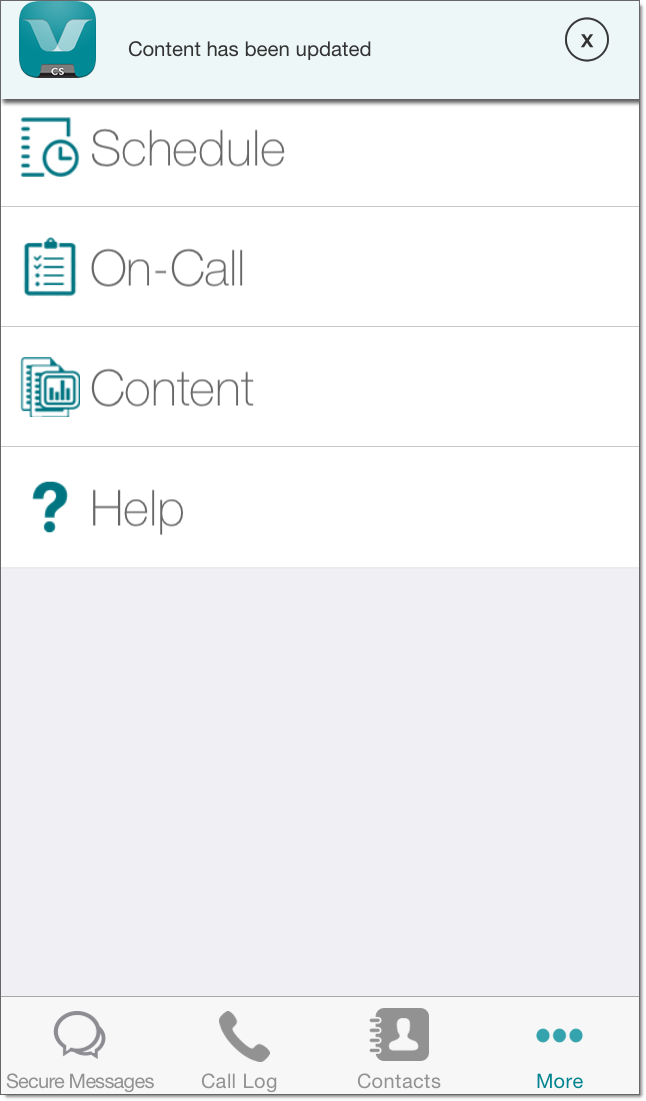
Task: Select the More tab
Action: [559, 1050]
